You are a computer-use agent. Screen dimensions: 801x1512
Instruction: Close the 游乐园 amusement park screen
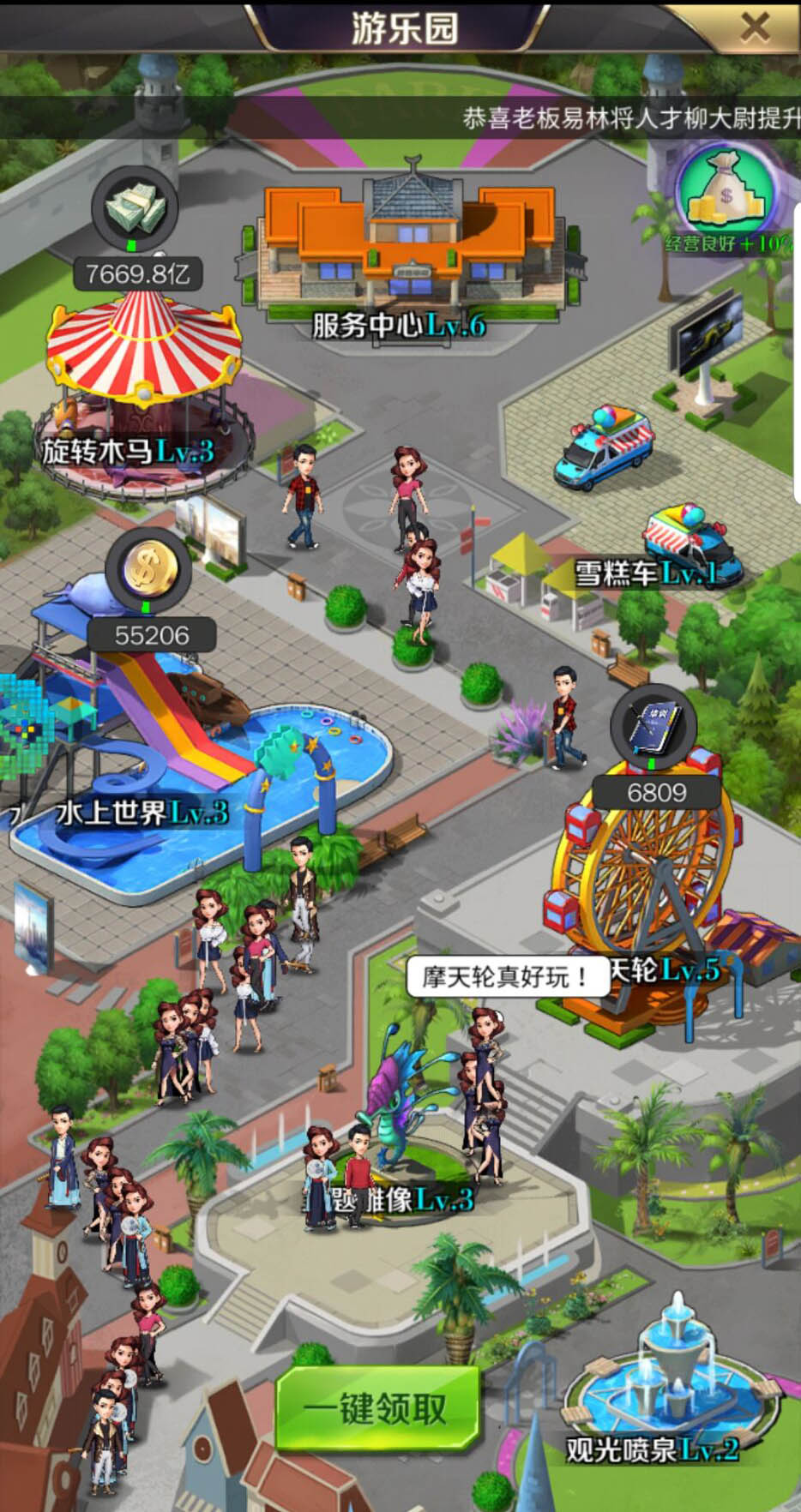coord(755,27)
